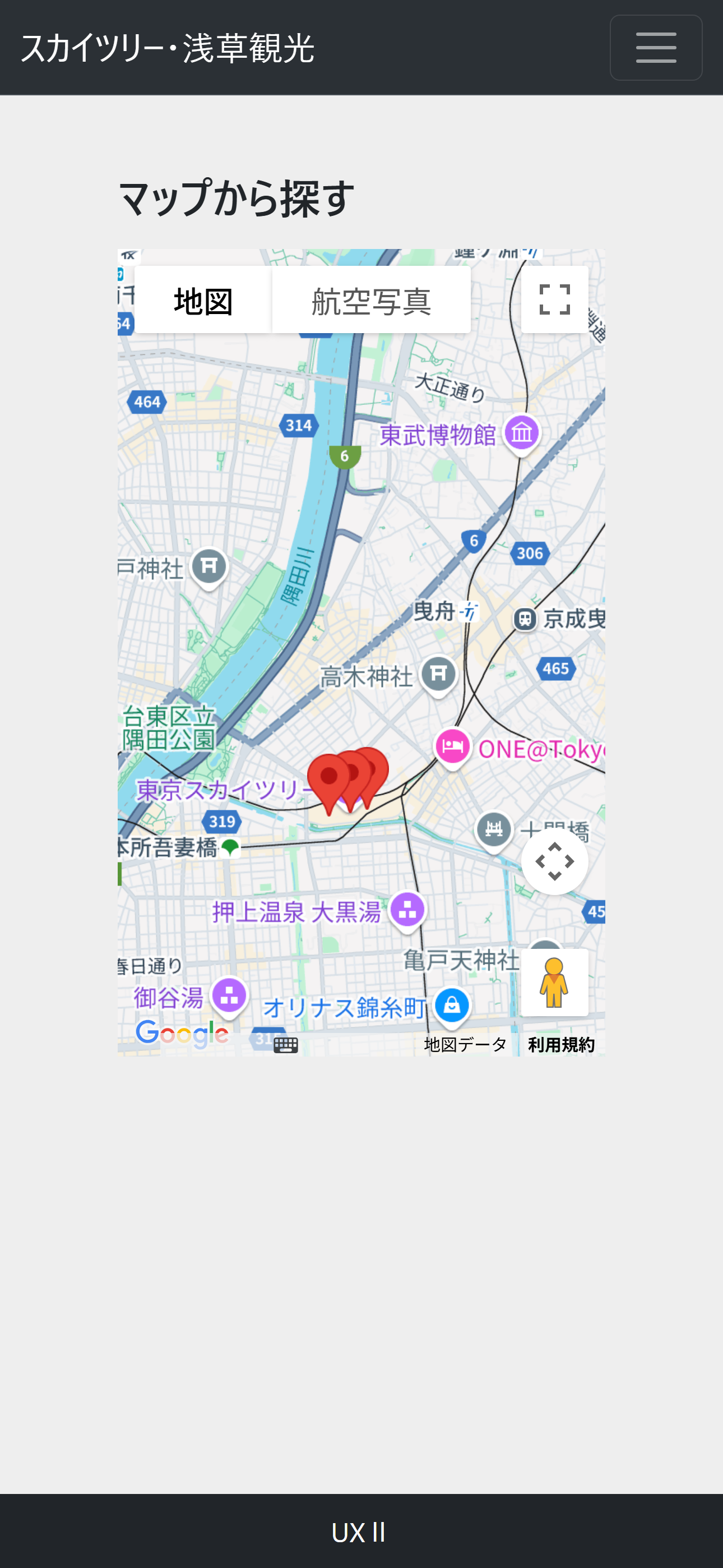Switch the map to 地図 view
723x1568 pixels.
(x=203, y=300)
